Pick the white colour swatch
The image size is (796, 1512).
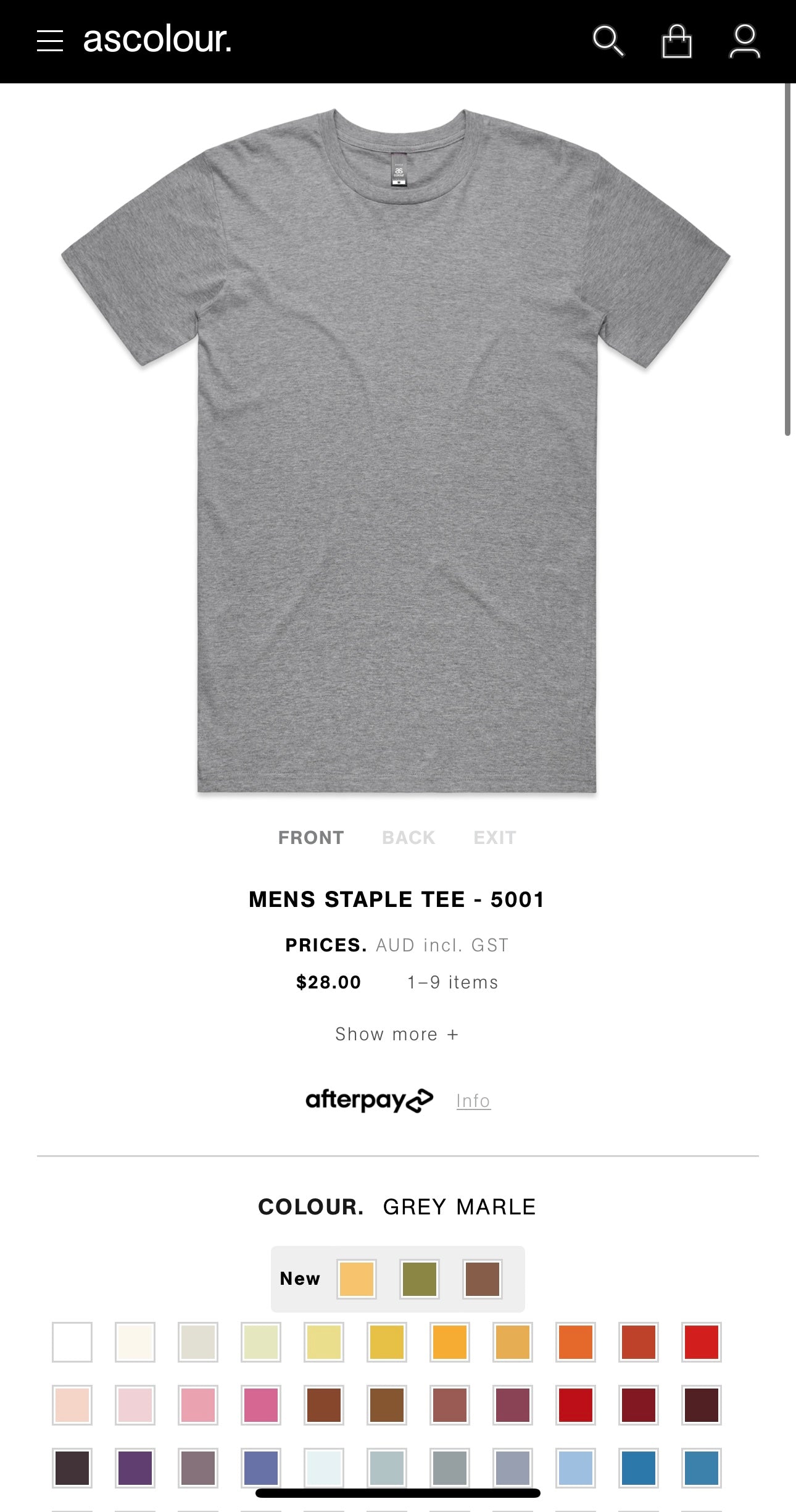point(72,1342)
